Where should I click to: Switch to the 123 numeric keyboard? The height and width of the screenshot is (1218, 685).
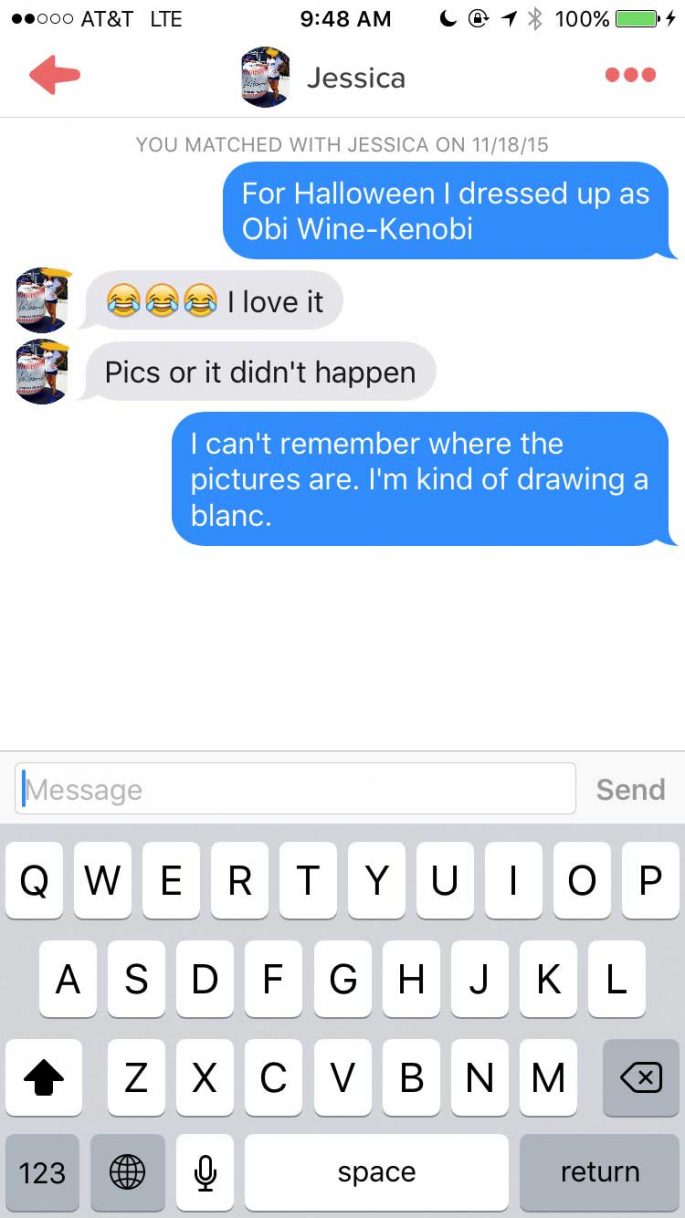pyautogui.click(x=42, y=1172)
